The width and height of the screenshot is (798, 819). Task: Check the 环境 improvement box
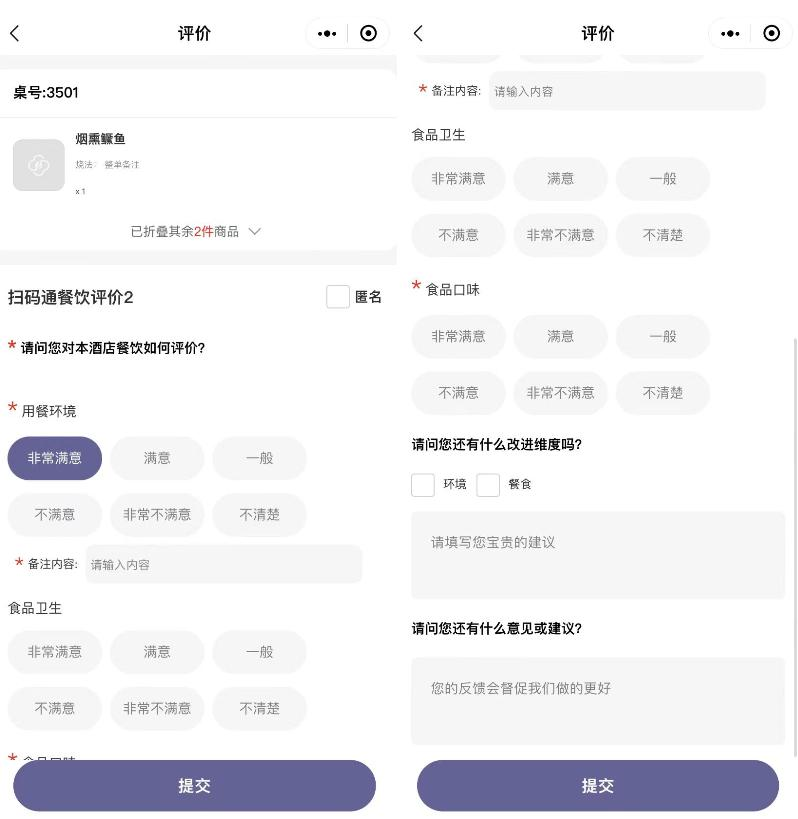point(423,485)
